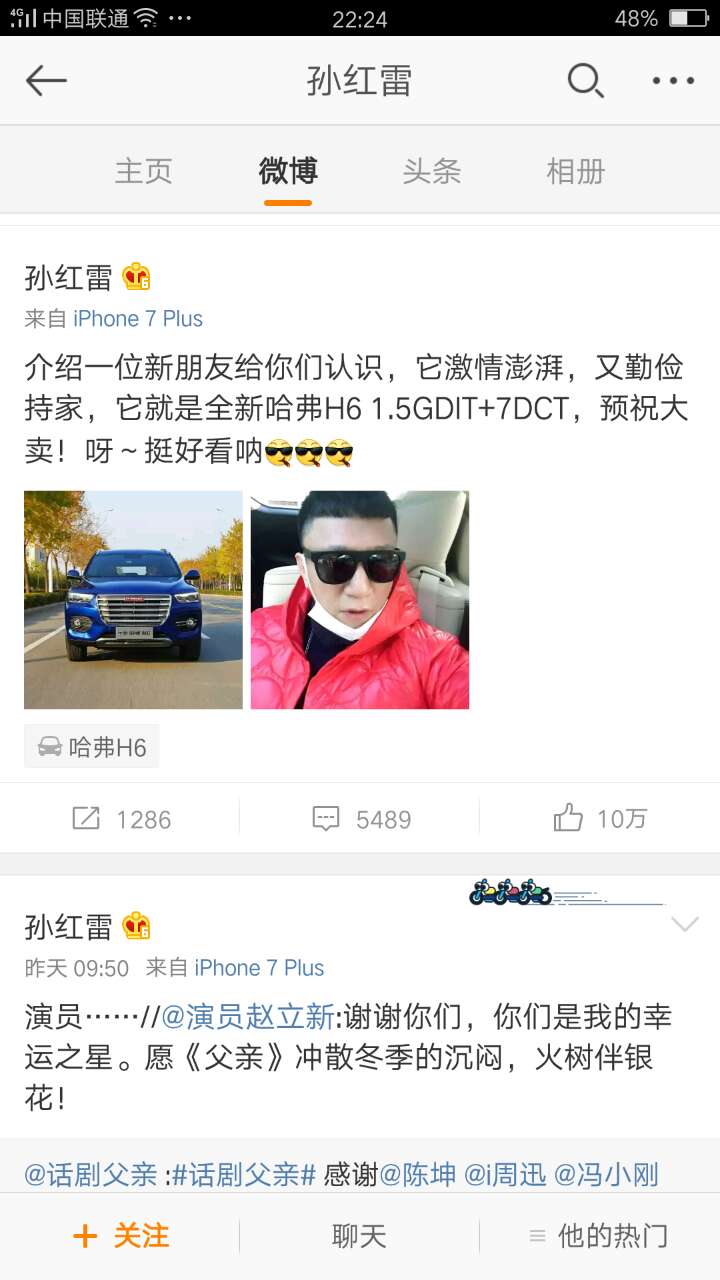Open the blue Haval car photo
720x1280 pixels.
pos(133,599)
